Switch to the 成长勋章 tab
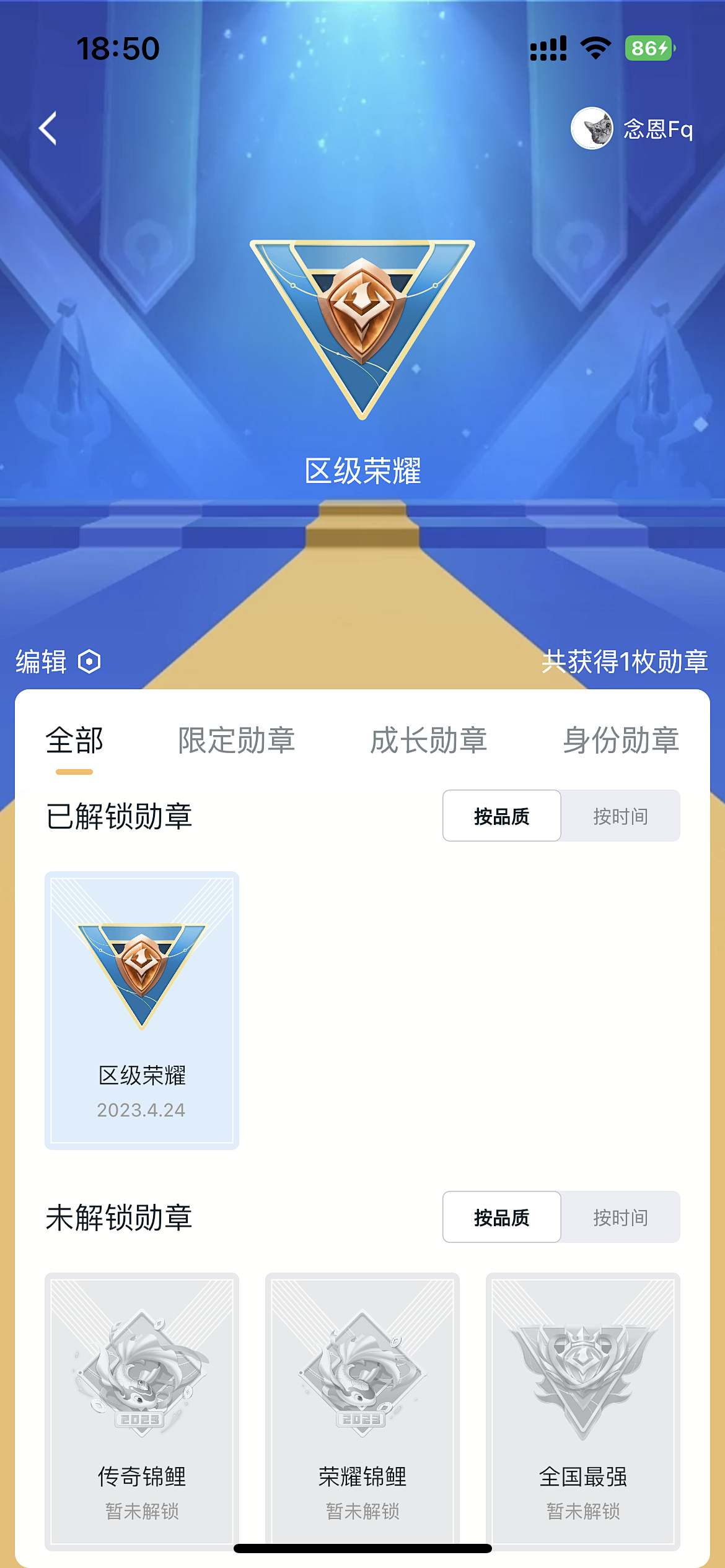 [428, 741]
